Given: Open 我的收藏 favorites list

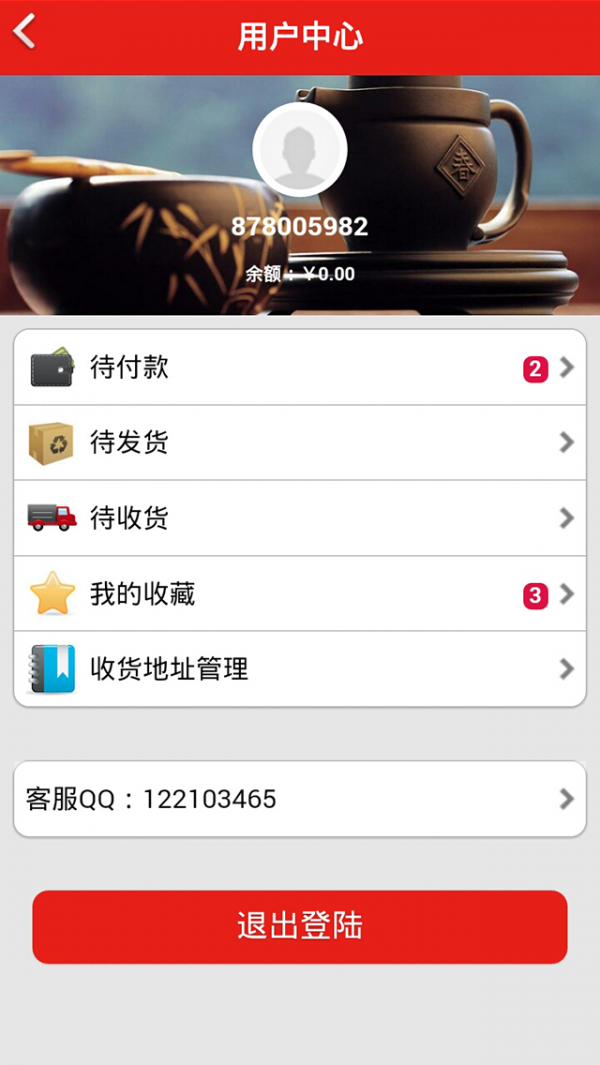Looking at the screenshot, I should (300, 594).
